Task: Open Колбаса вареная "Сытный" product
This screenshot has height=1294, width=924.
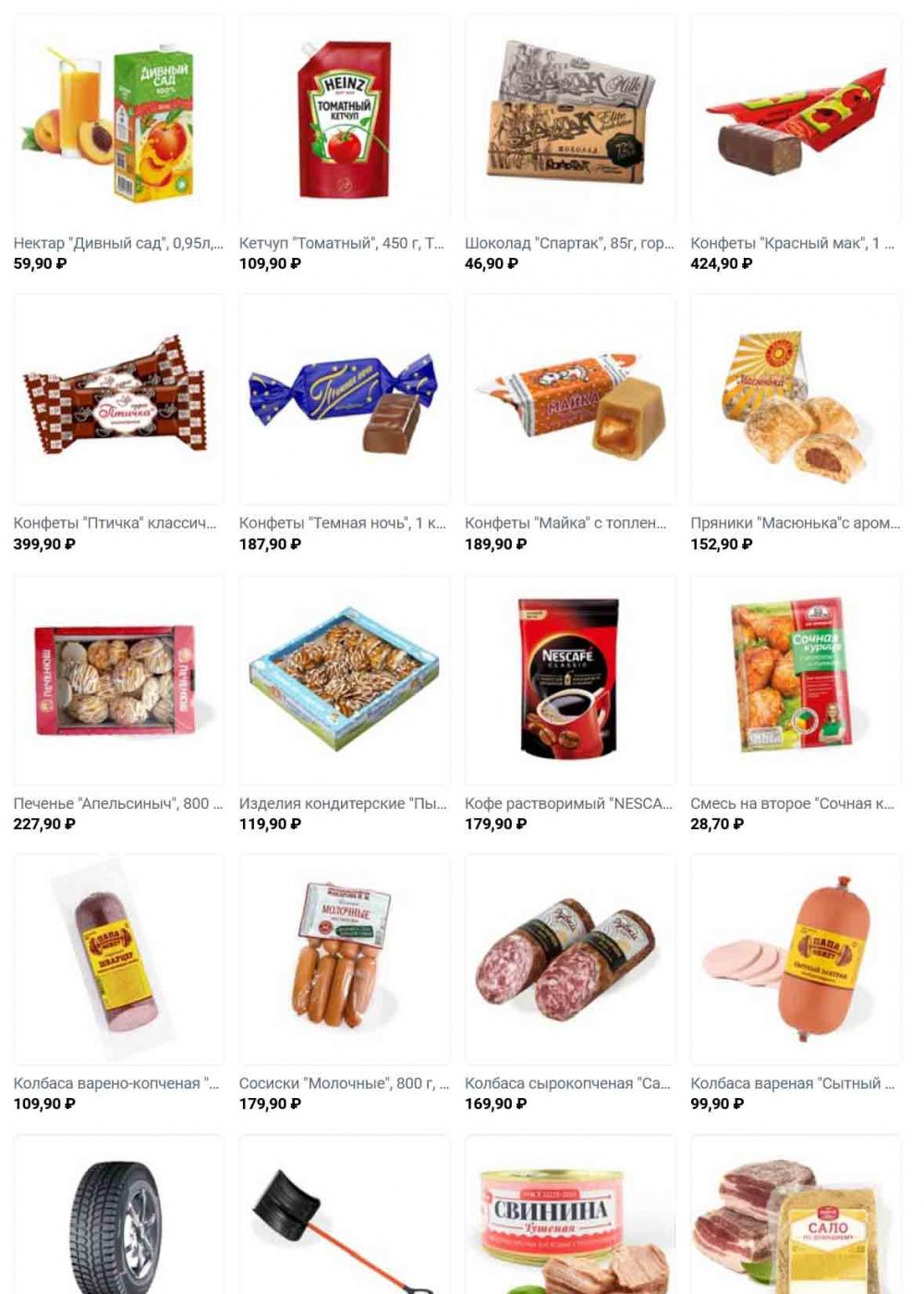Action: tap(796, 961)
